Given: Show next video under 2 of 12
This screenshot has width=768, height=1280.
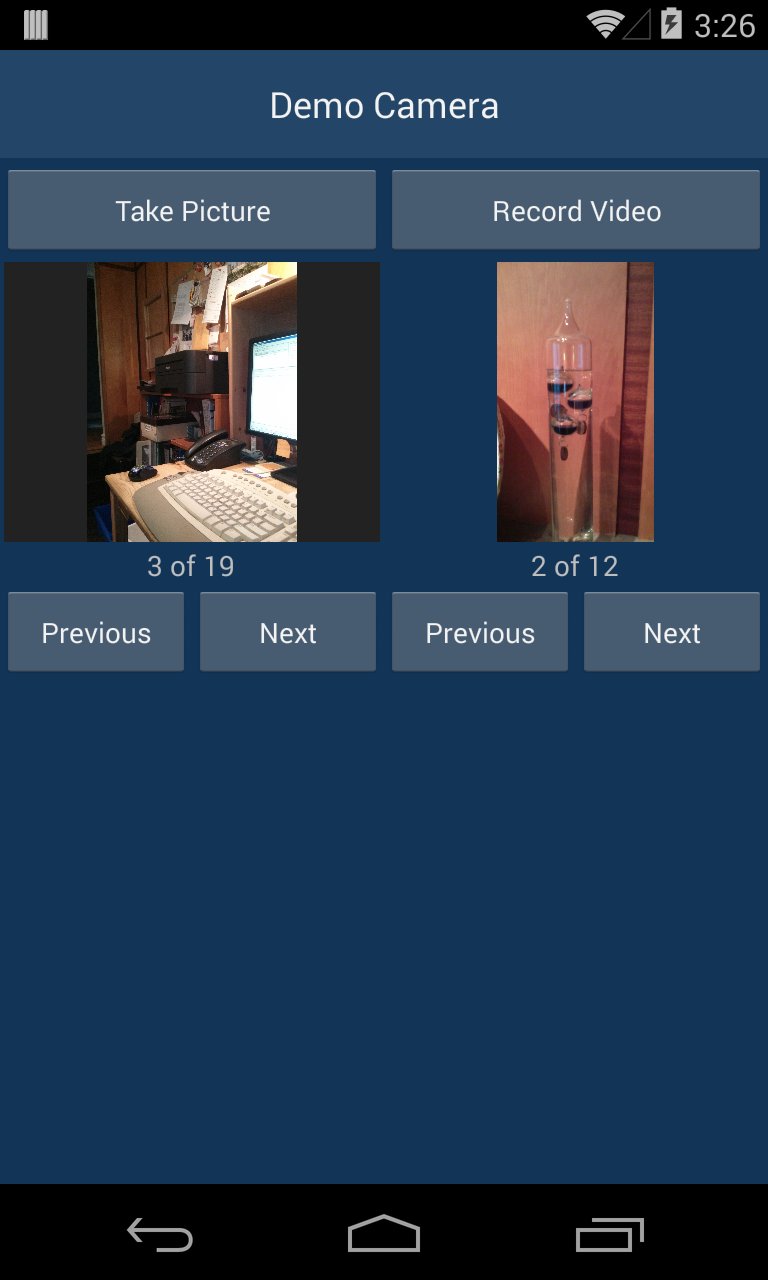Looking at the screenshot, I should coord(672,632).
